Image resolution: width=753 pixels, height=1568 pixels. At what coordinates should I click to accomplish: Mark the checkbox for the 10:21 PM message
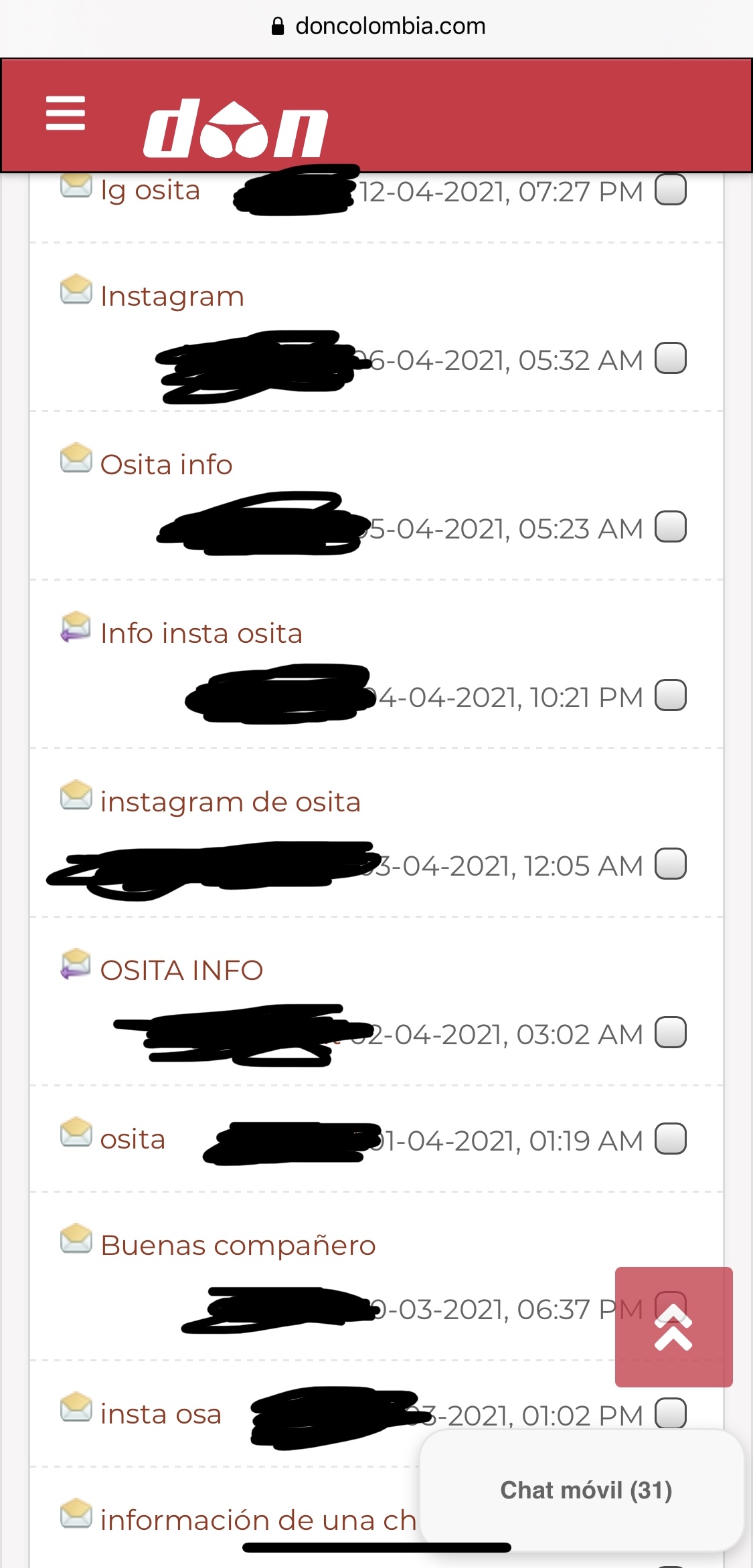coord(670,696)
